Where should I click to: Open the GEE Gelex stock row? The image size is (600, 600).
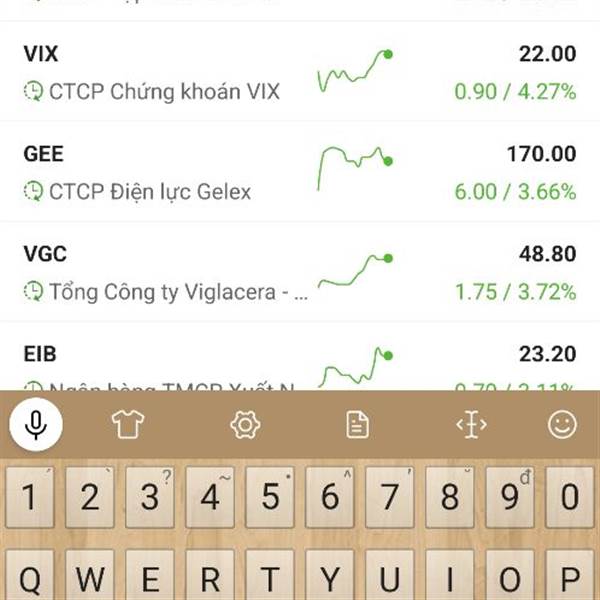tap(300, 172)
